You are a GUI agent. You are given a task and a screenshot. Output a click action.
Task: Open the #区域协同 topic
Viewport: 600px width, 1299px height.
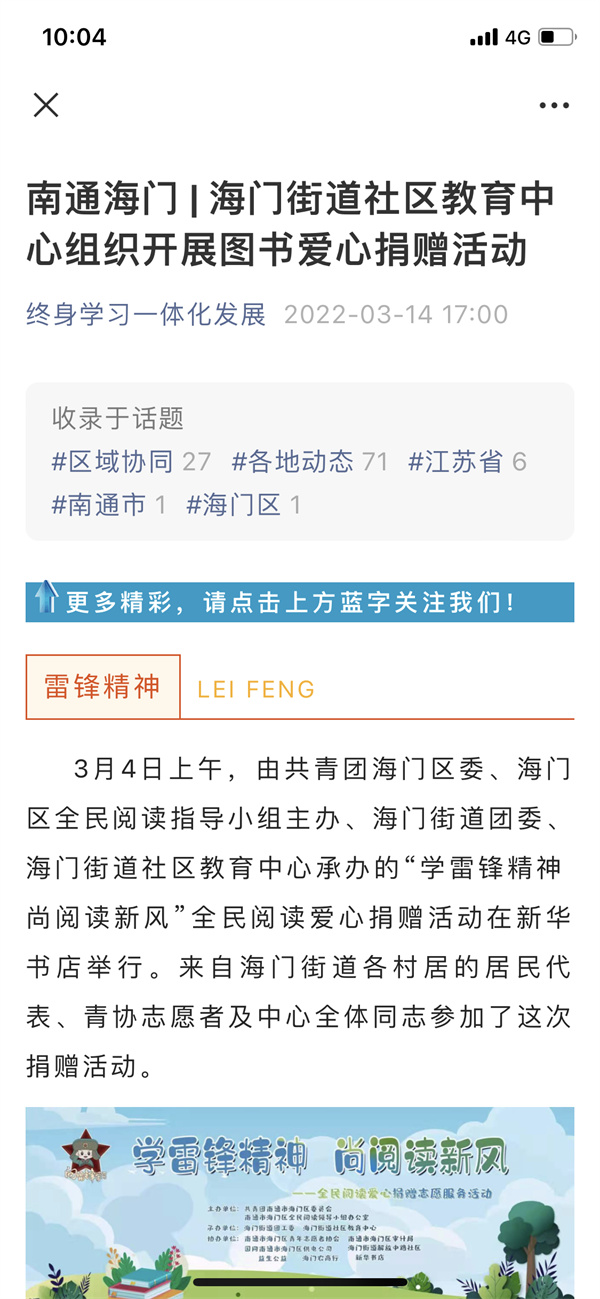coord(113,462)
